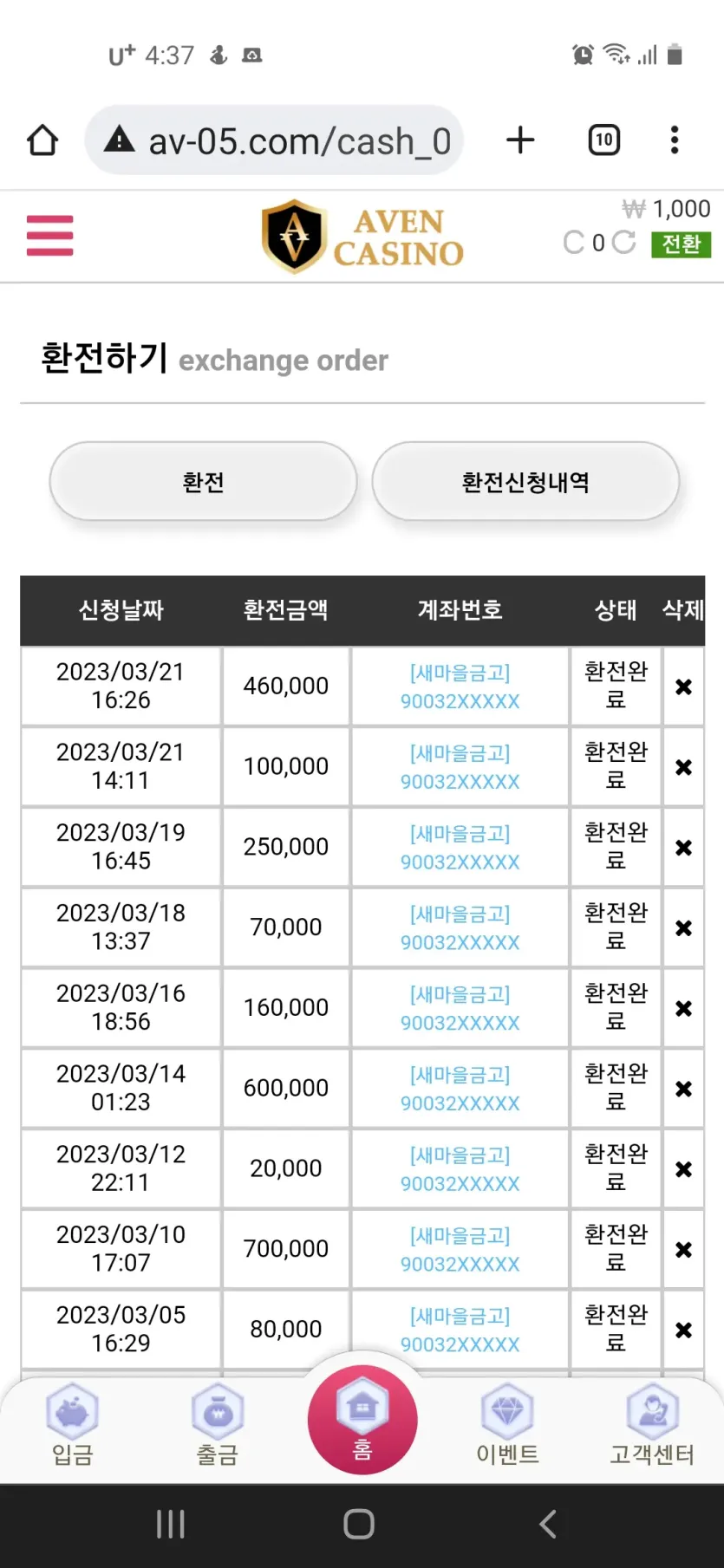Refresh the points balance
Viewport: 724px width, 1568px height.
[x=623, y=242]
